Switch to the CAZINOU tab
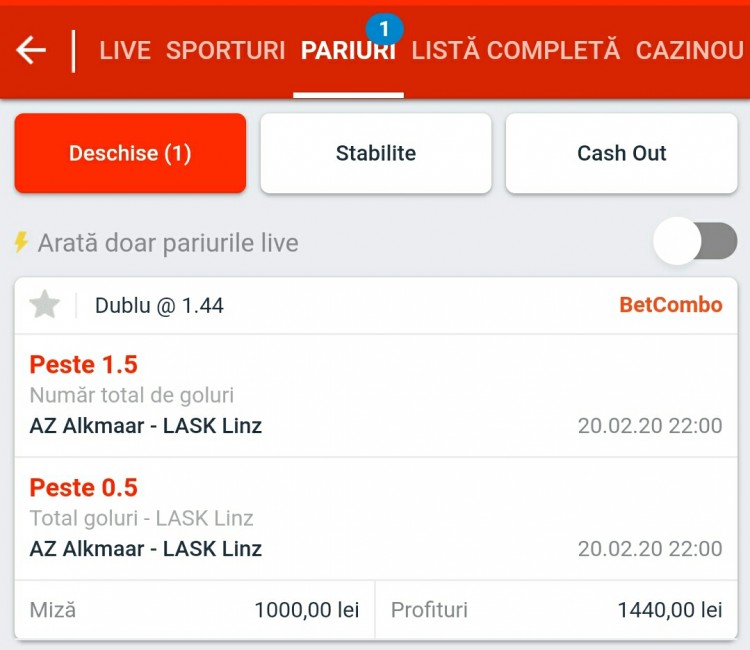750x650 pixels. point(690,50)
